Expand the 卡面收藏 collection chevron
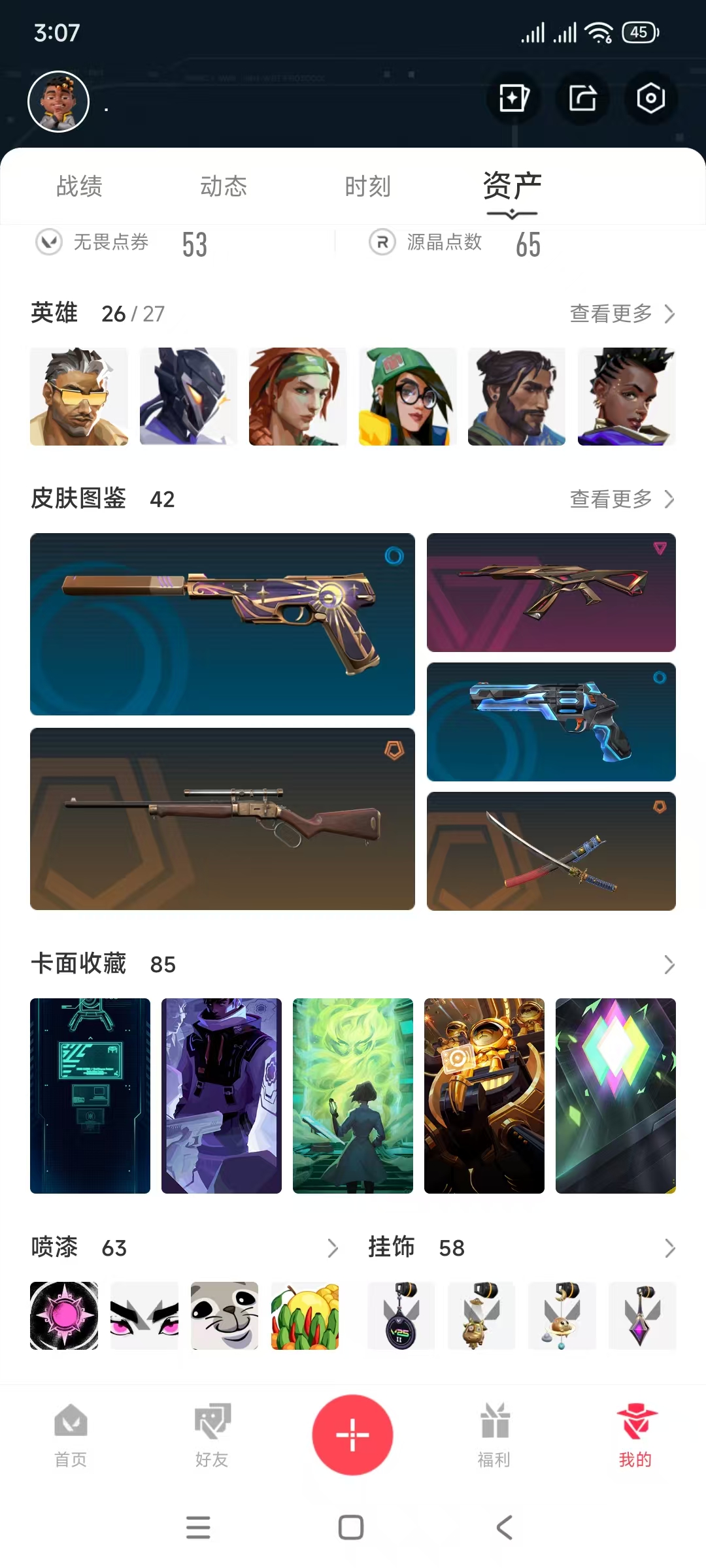Viewport: 706px width, 1568px height. tap(669, 964)
